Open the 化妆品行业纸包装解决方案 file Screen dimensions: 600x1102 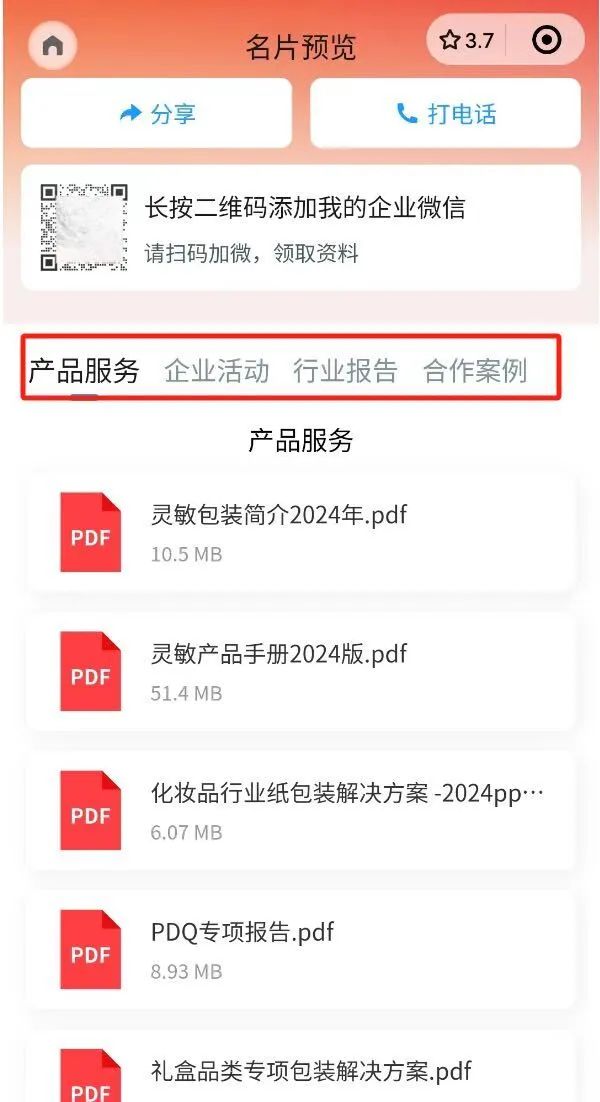coord(300,810)
